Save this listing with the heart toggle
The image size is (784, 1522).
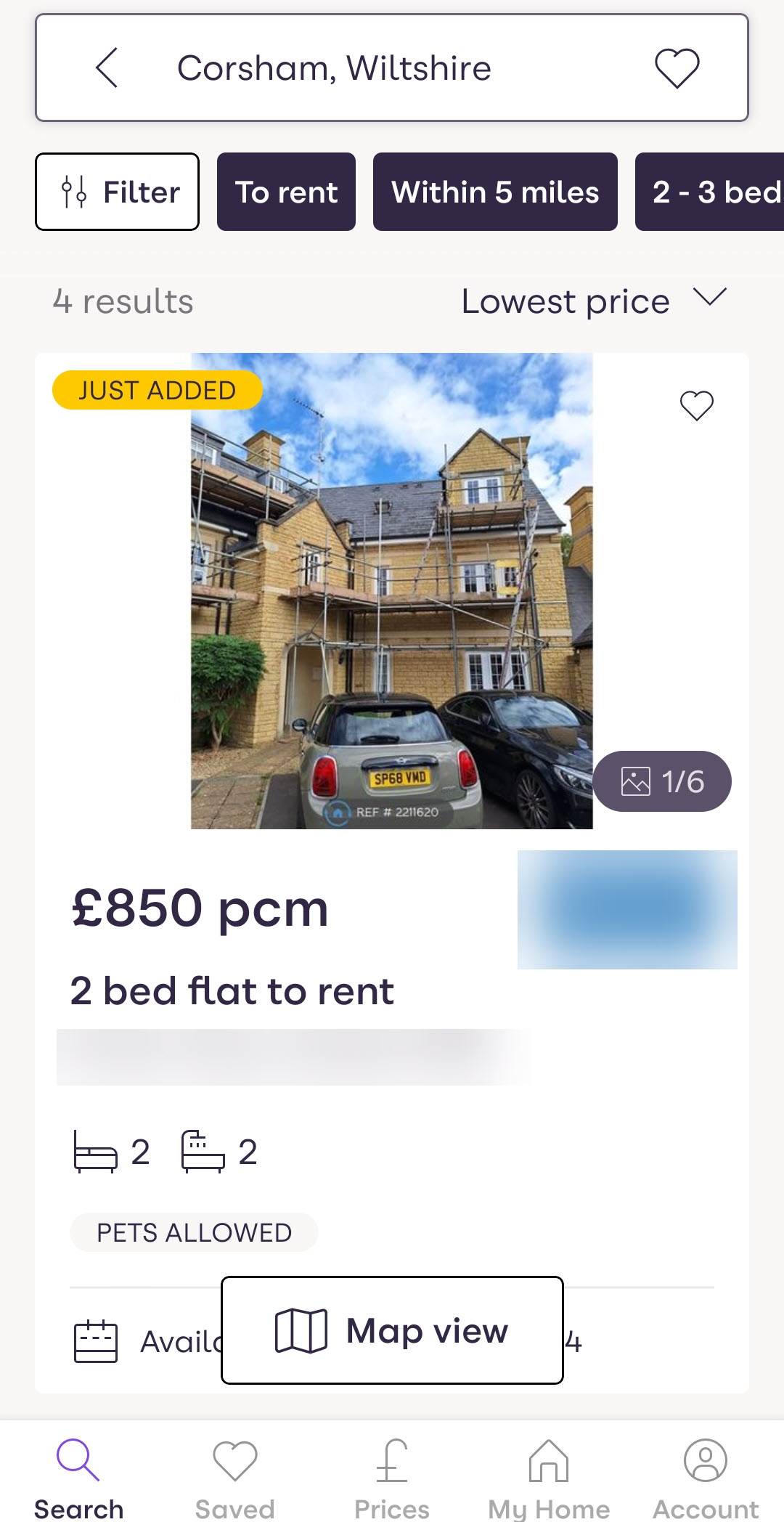696,407
